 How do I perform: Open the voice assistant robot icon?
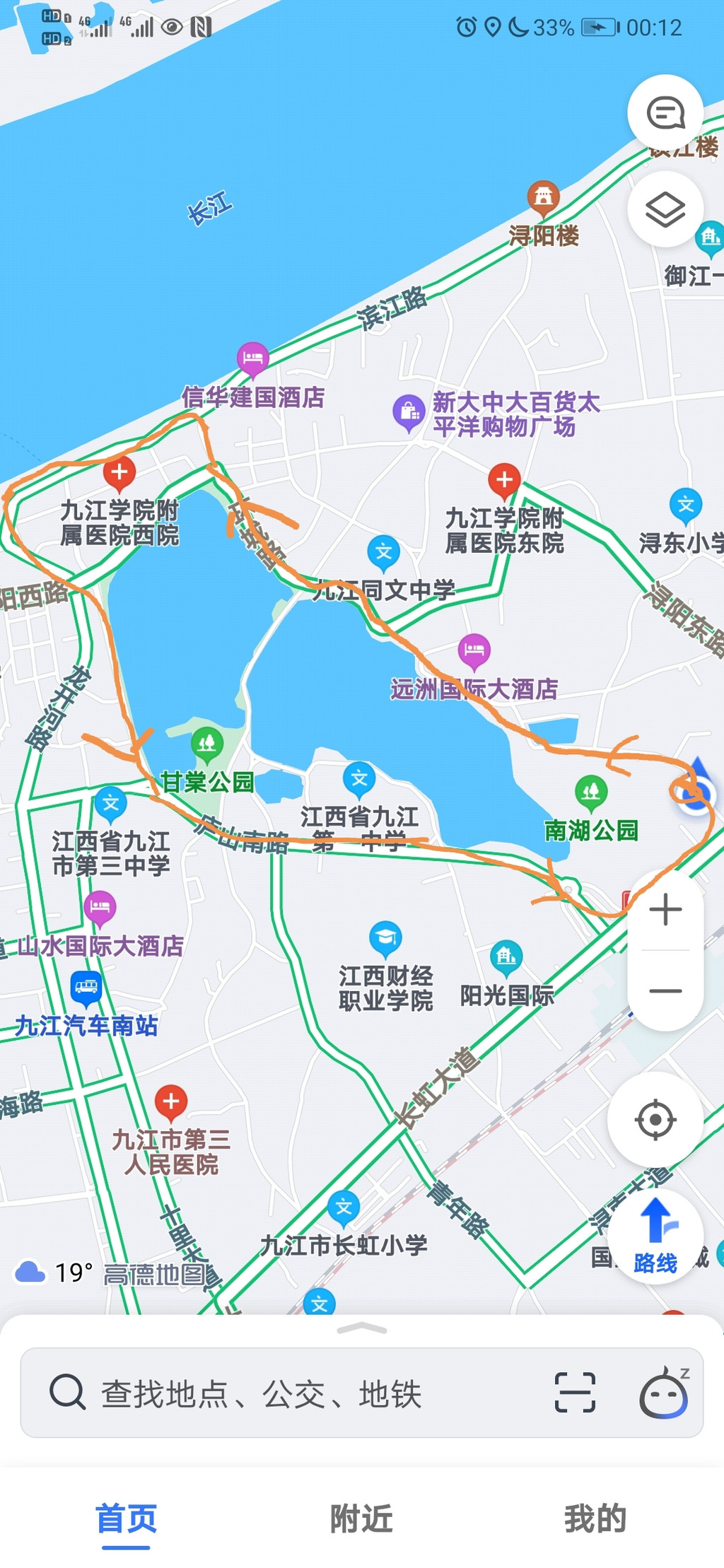coord(664,1393)
